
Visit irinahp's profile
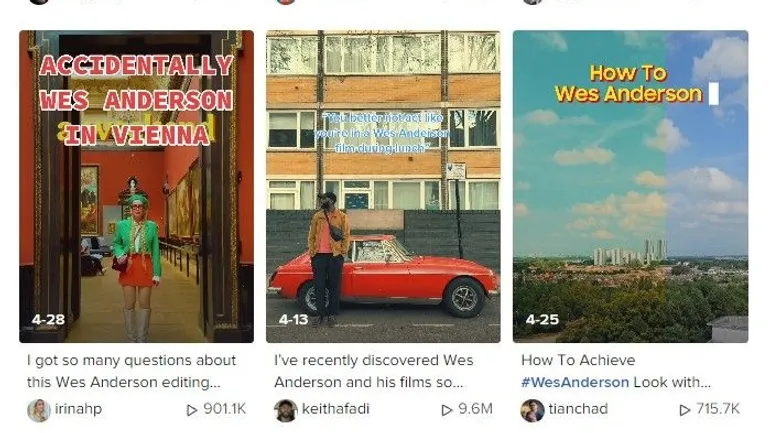click(x=78, y=409)
